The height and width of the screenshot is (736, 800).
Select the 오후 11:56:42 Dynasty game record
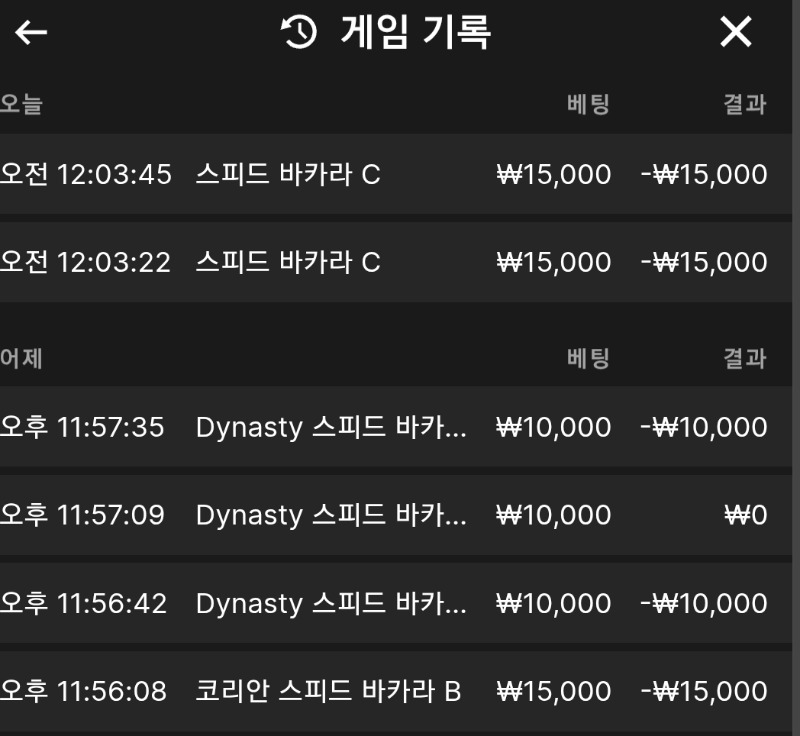click(395, 603)
